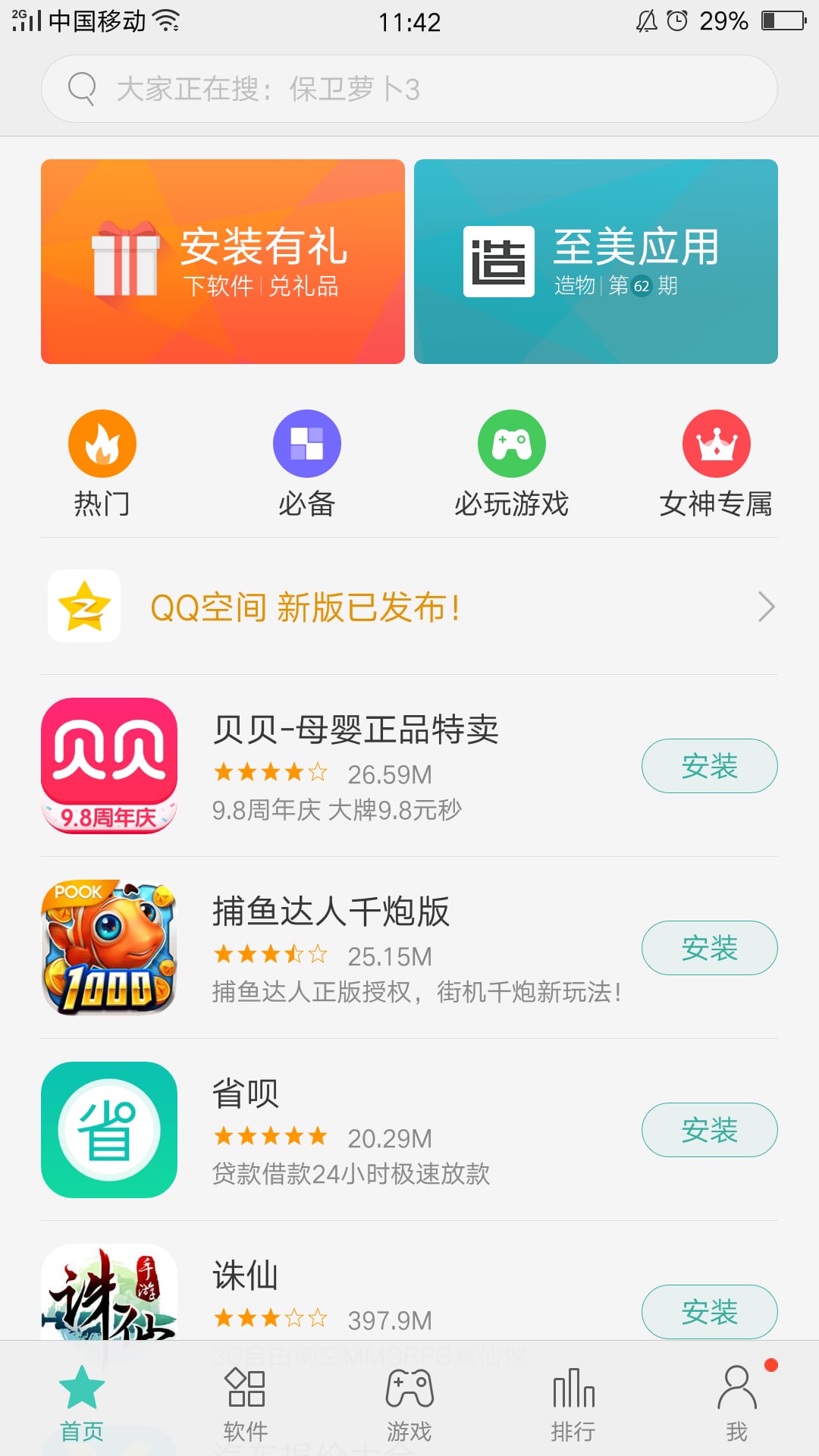Open the 安装有礼 promotional banner
This screenshot has height=1456, width=819.
(x=223, y=260)
